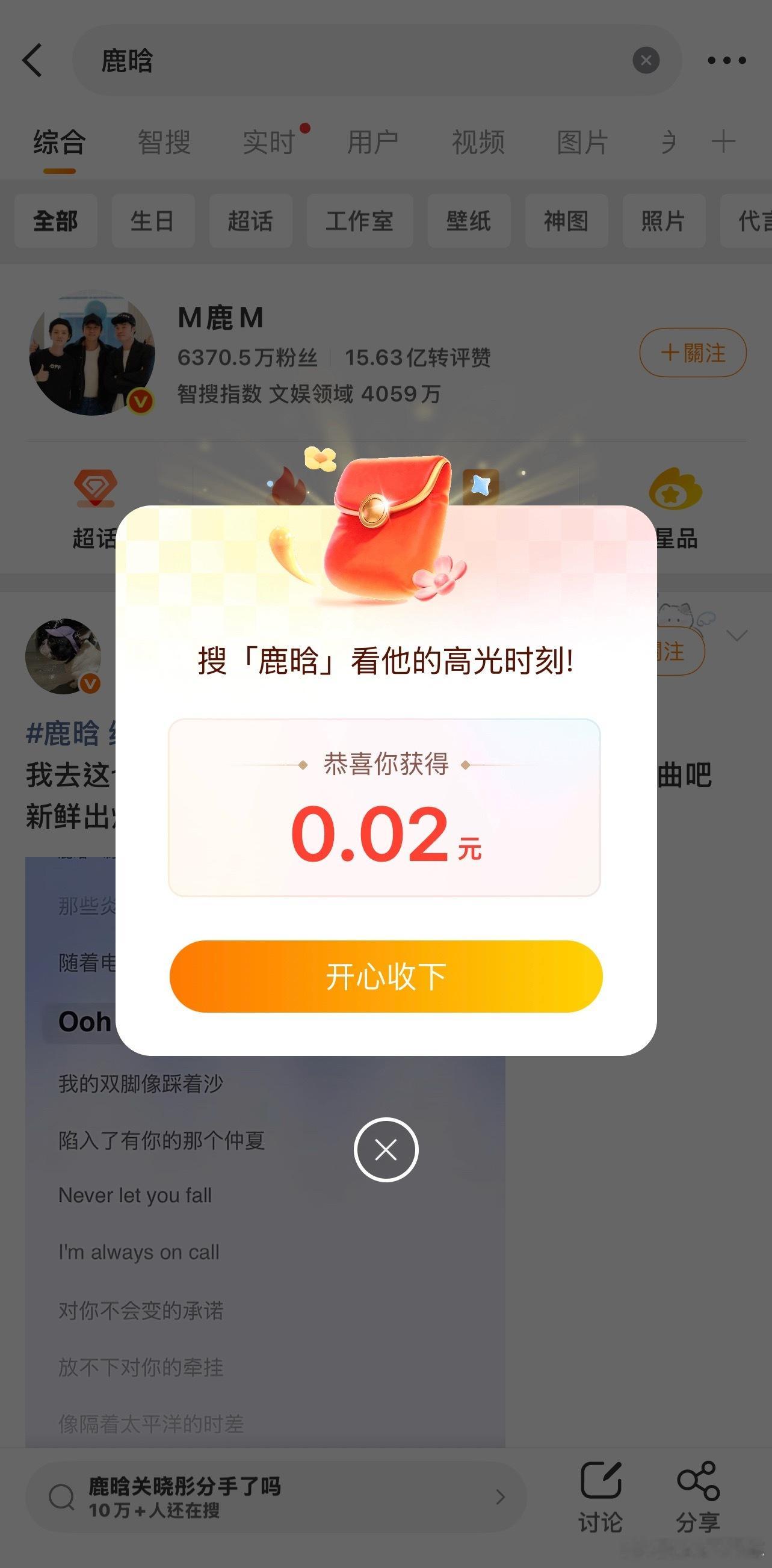The image size is (772, 1568).
Task: Accept the red packet with 开心收下
Action: click(x=385, y=977)
